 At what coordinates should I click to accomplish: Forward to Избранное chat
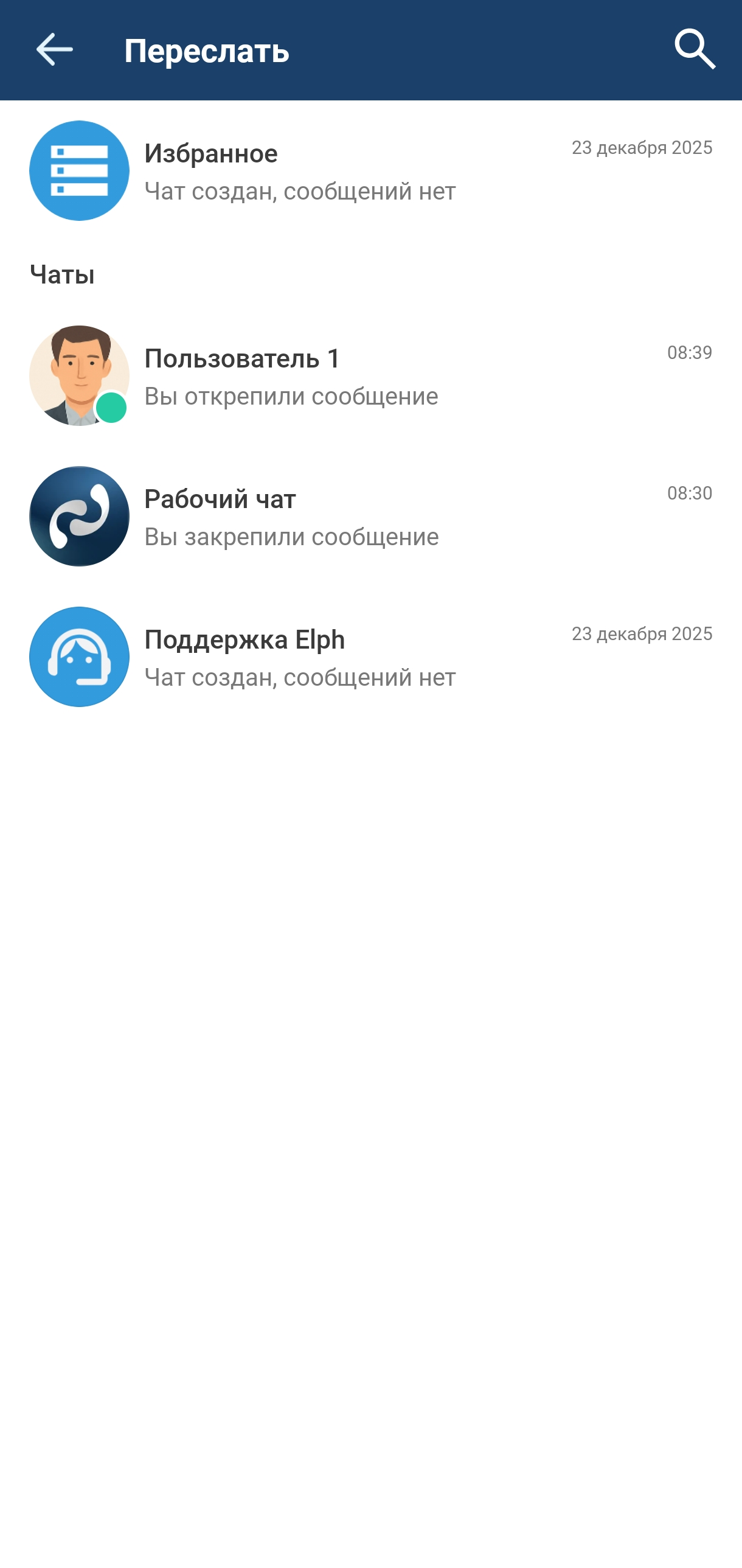tap(370, 171)
